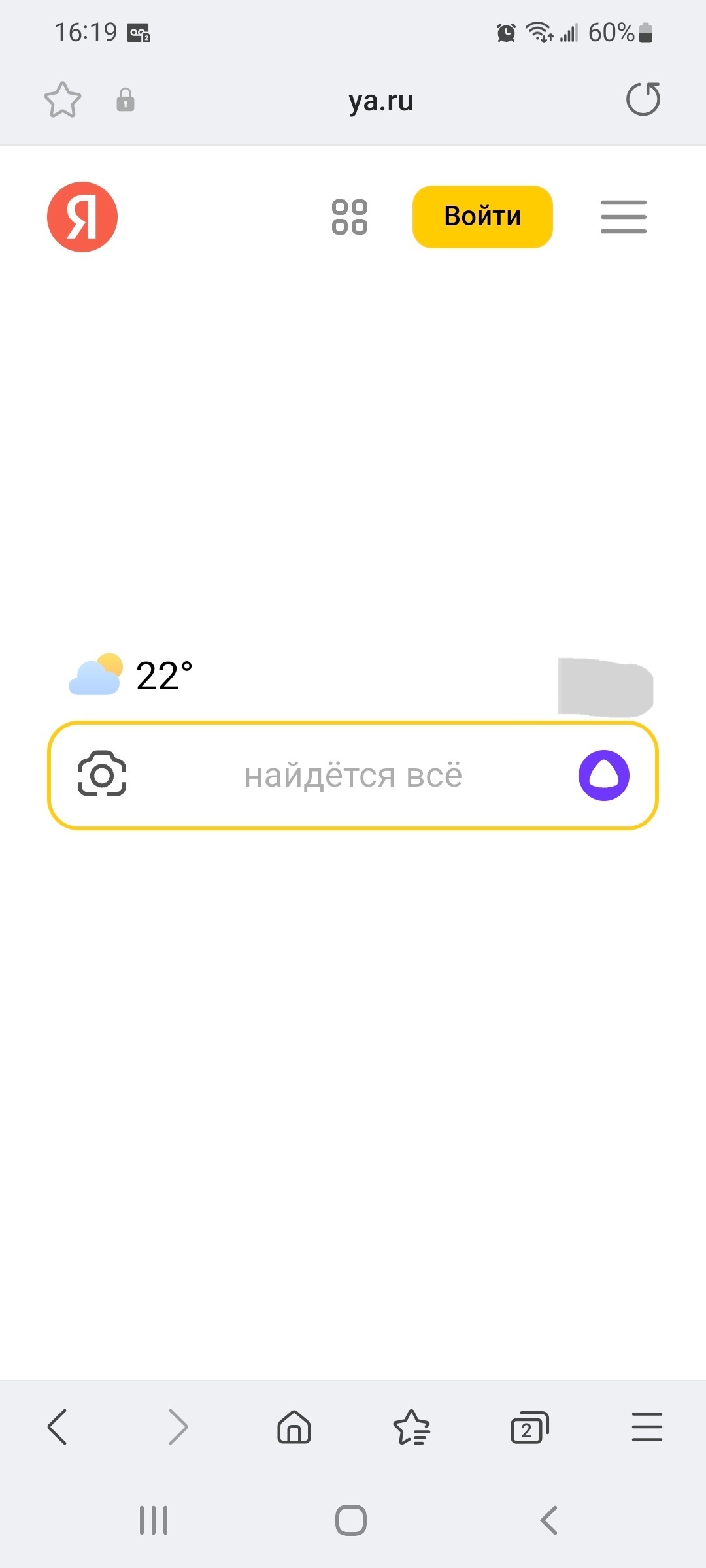Search by image with the camera icon
The image size is (706, 1568).
point(102,774)
